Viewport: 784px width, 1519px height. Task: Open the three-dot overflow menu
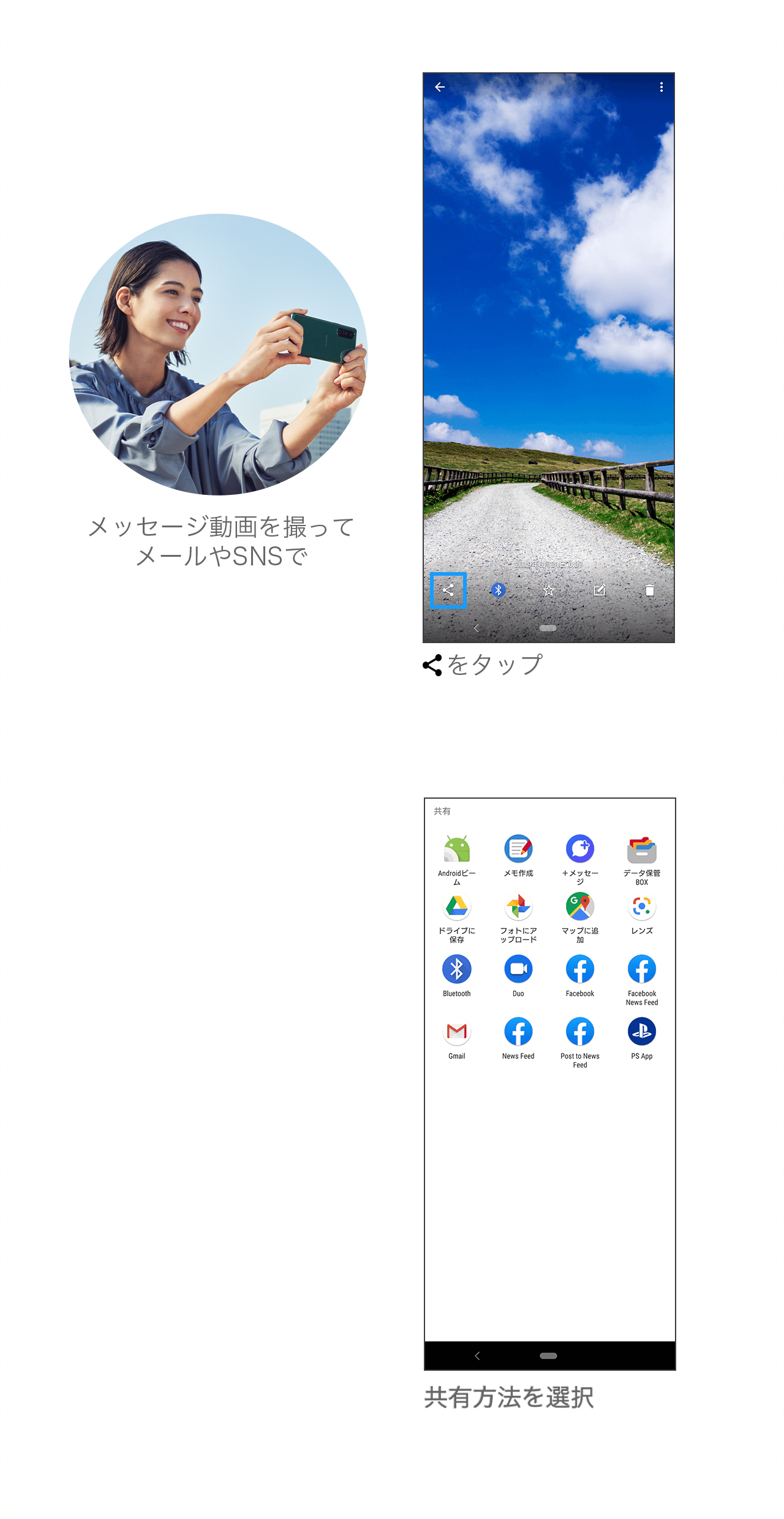click(661, 88)
